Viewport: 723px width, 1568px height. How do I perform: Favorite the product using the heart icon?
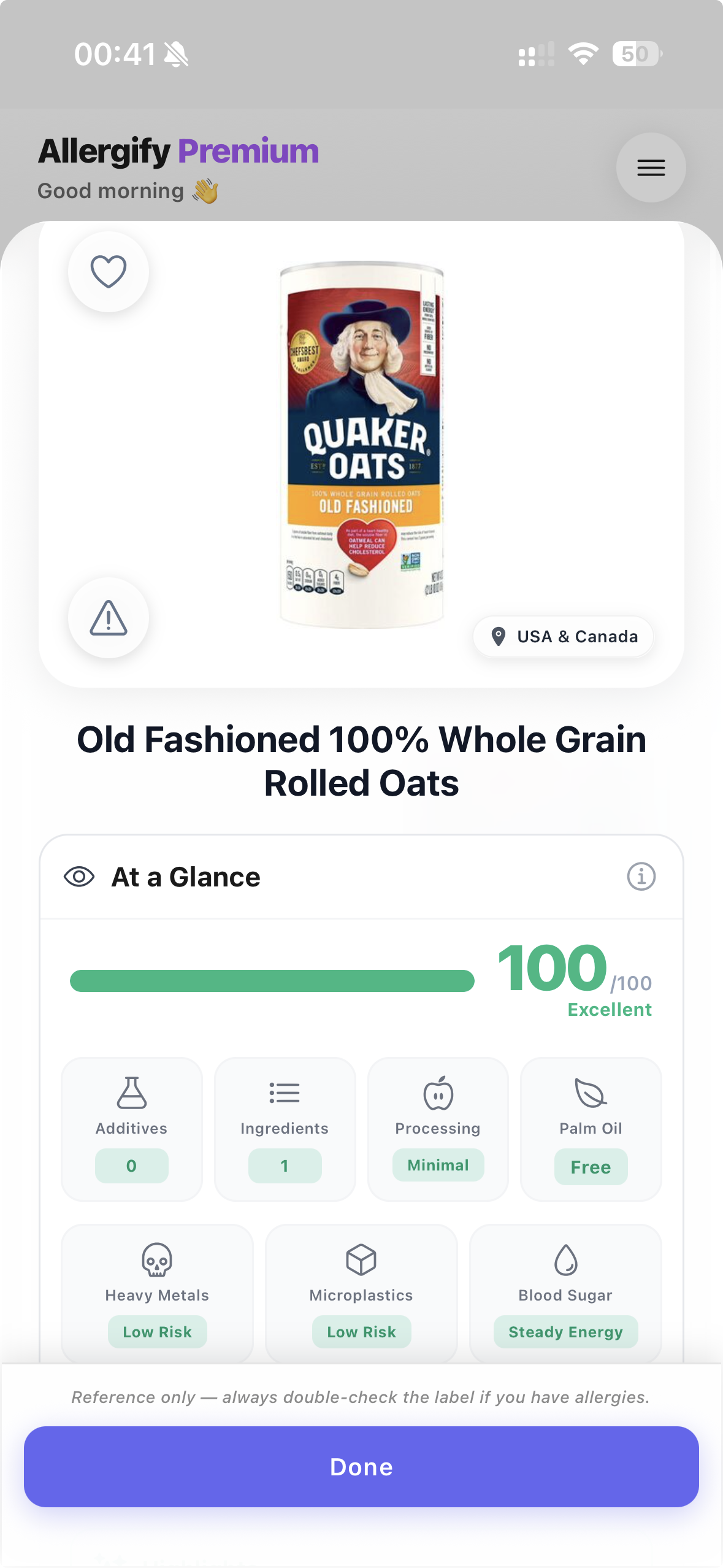click(108, 271)
